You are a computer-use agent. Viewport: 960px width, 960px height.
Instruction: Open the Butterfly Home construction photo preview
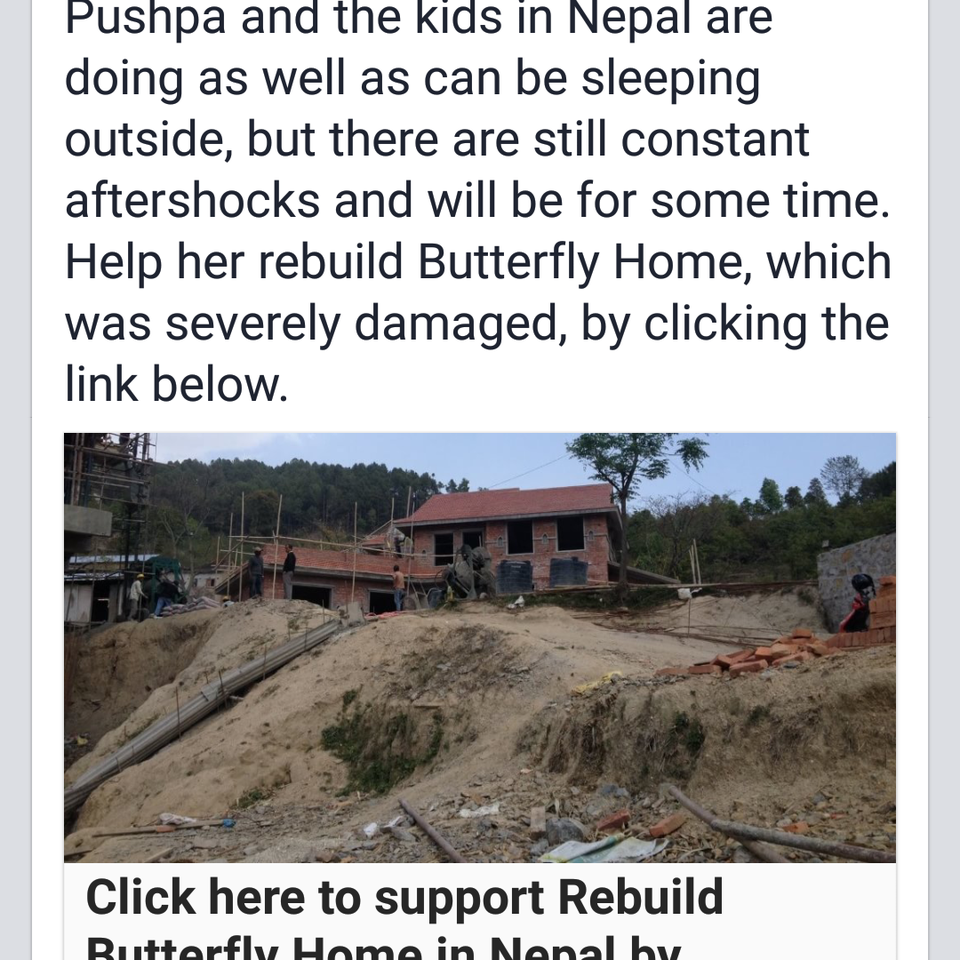[x=480, y=647]
